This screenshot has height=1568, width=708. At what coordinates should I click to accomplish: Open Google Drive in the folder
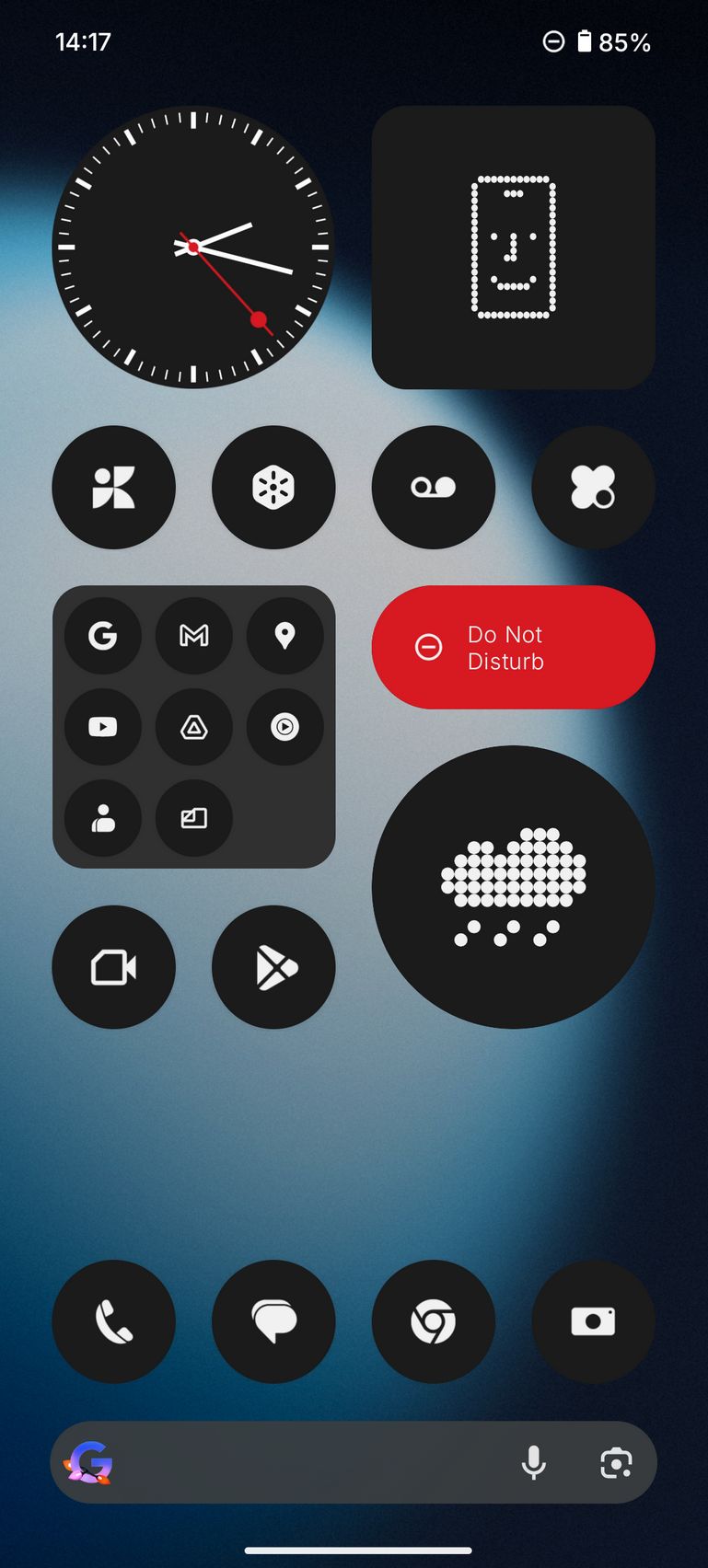(193, 727)
